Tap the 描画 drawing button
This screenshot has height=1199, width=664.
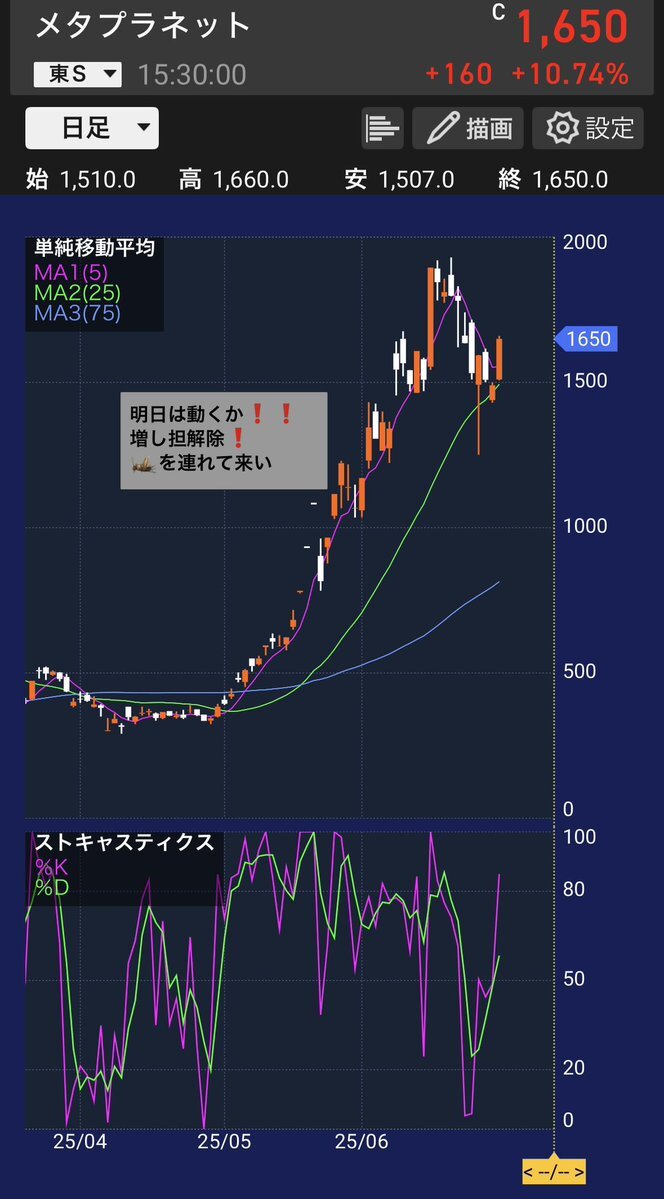468,128
